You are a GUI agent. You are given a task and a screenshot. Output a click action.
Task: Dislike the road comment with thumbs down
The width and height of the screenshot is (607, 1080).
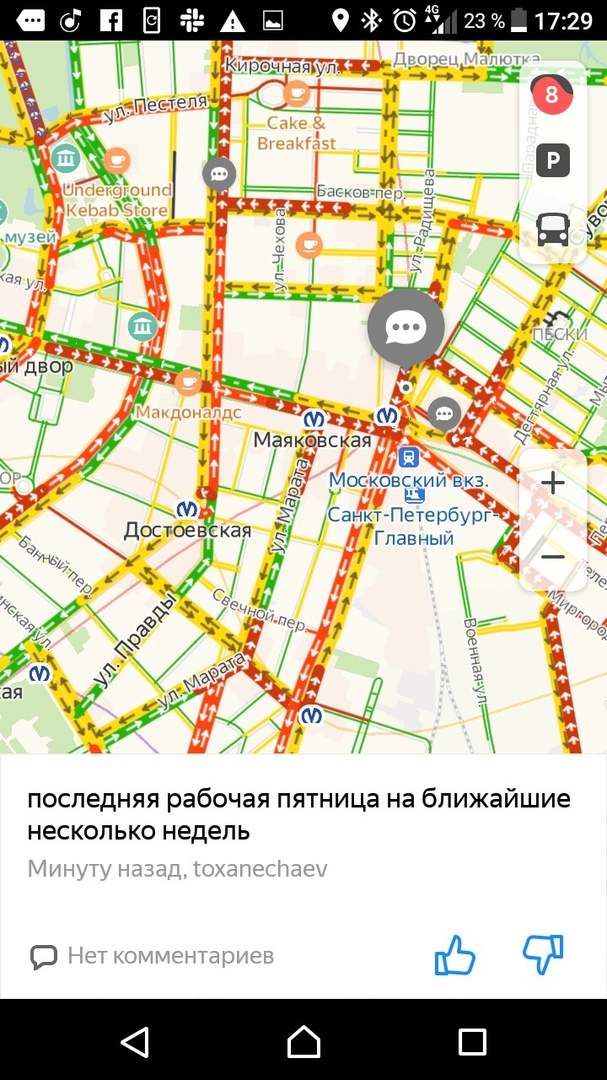pos(543,955)
